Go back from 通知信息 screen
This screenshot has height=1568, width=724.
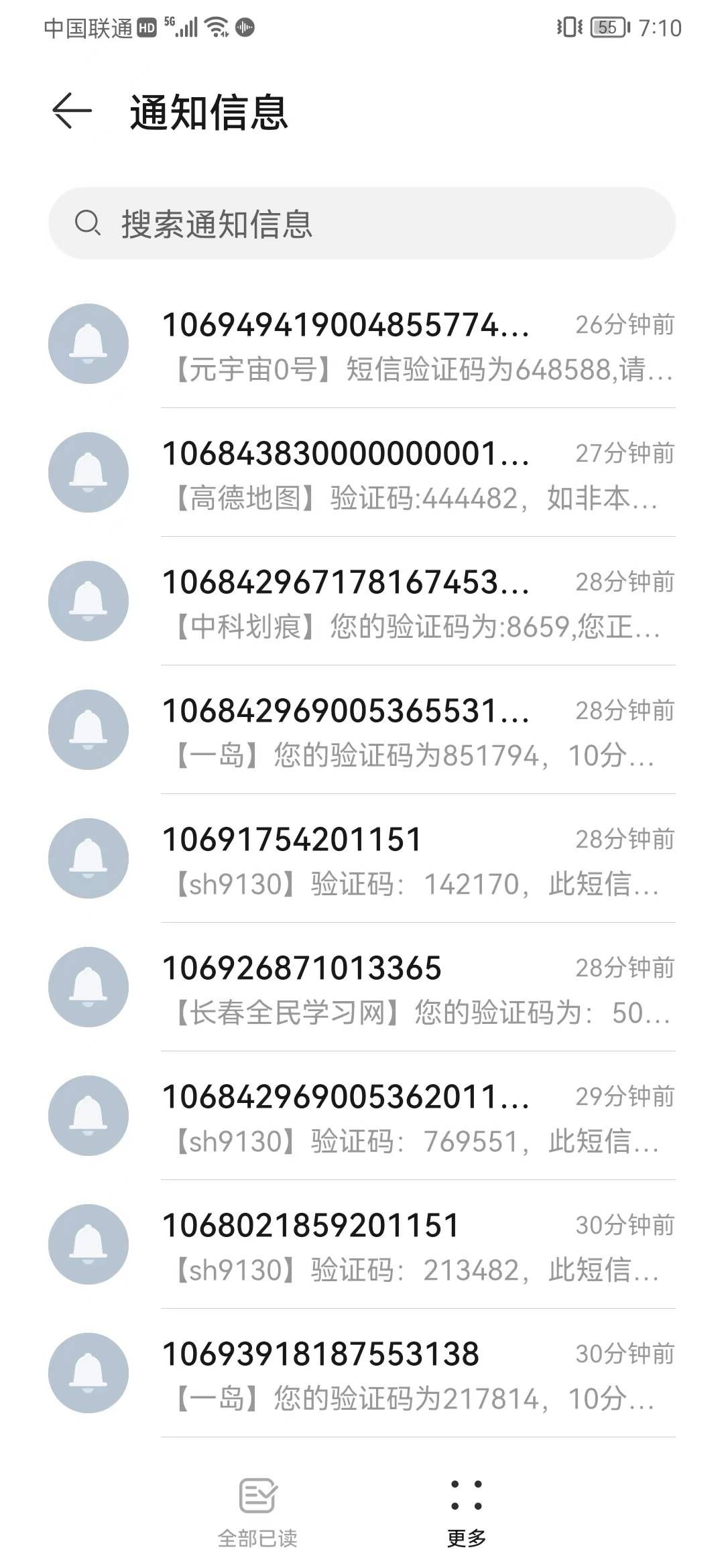tap(72, 111)
